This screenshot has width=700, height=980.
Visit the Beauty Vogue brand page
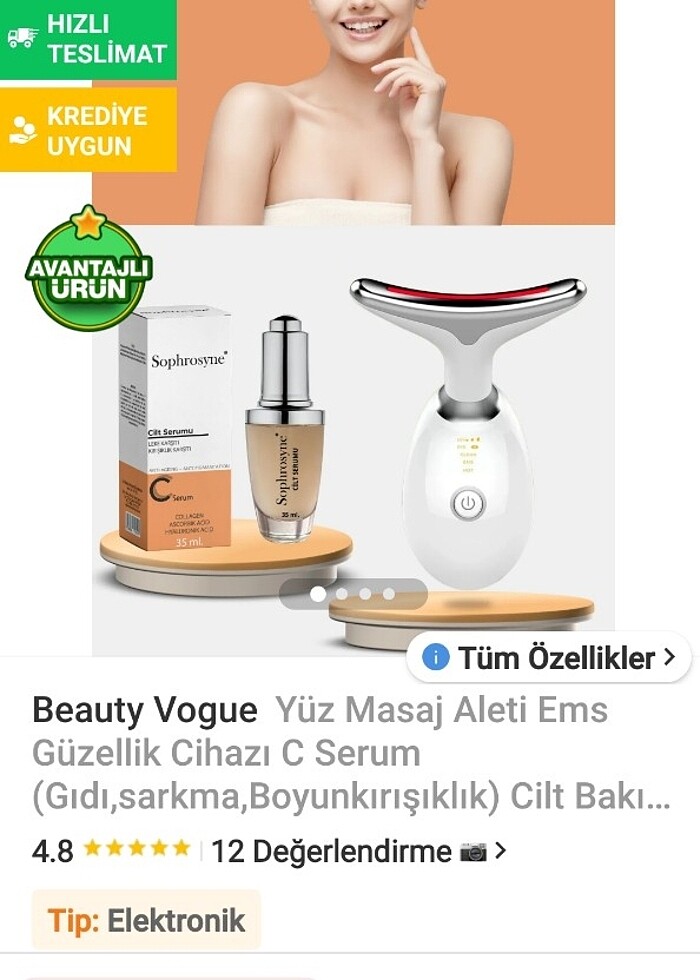[x=145, y=711]
